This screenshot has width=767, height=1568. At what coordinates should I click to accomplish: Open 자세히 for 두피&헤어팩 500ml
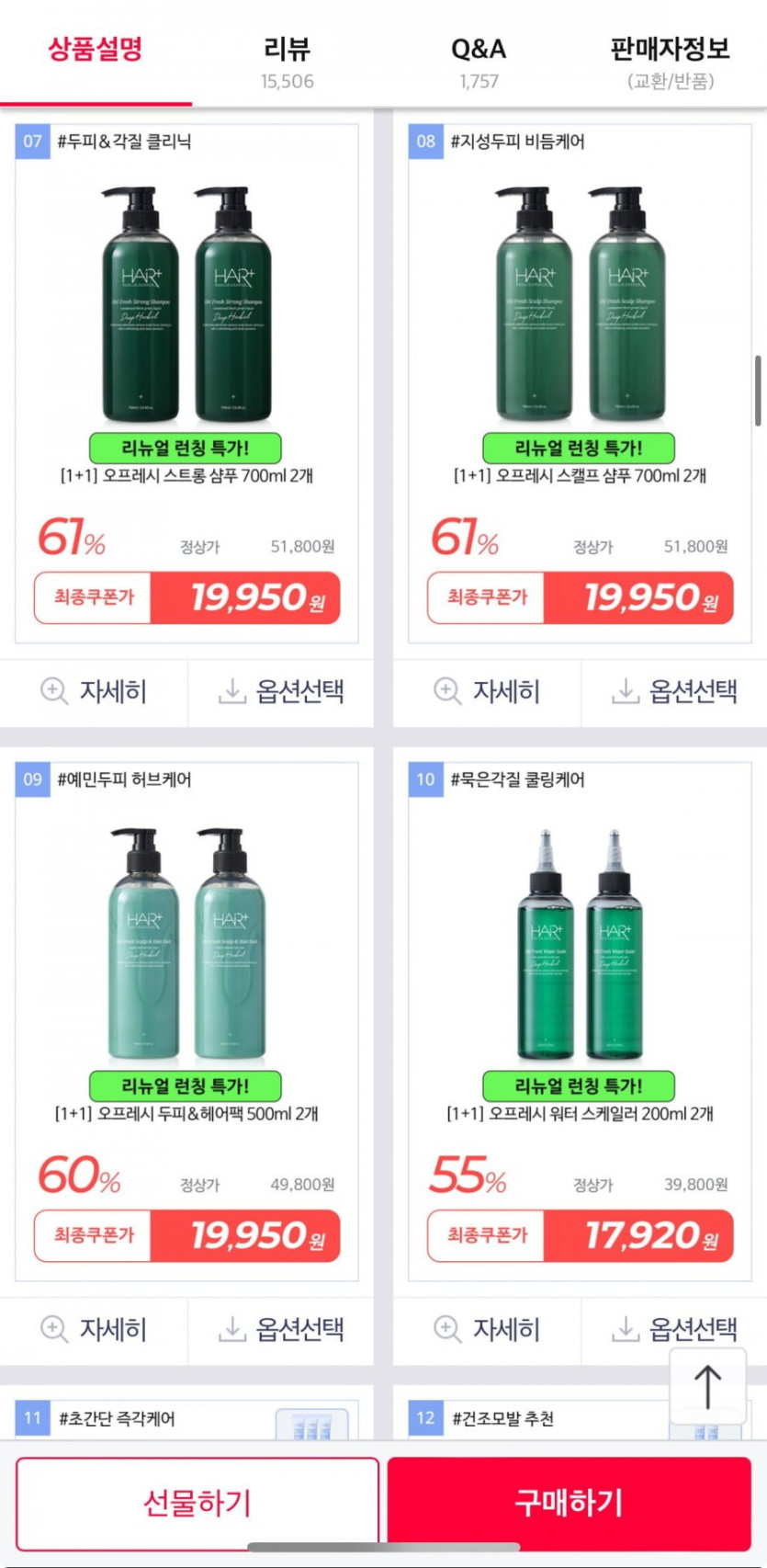[x=94, y=1329]
